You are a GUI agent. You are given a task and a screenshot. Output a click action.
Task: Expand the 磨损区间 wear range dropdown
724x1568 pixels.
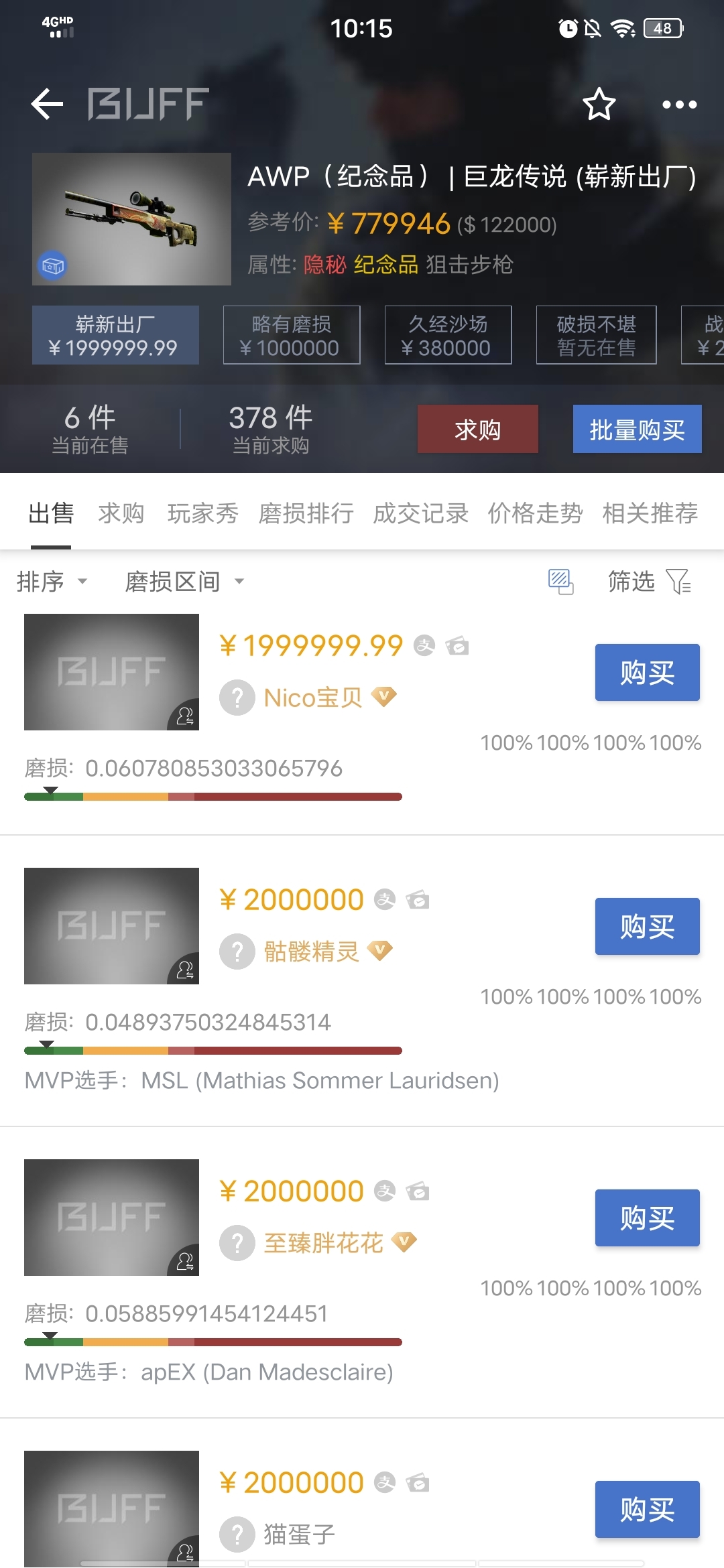pyautogui.click(x=184, y=582)
